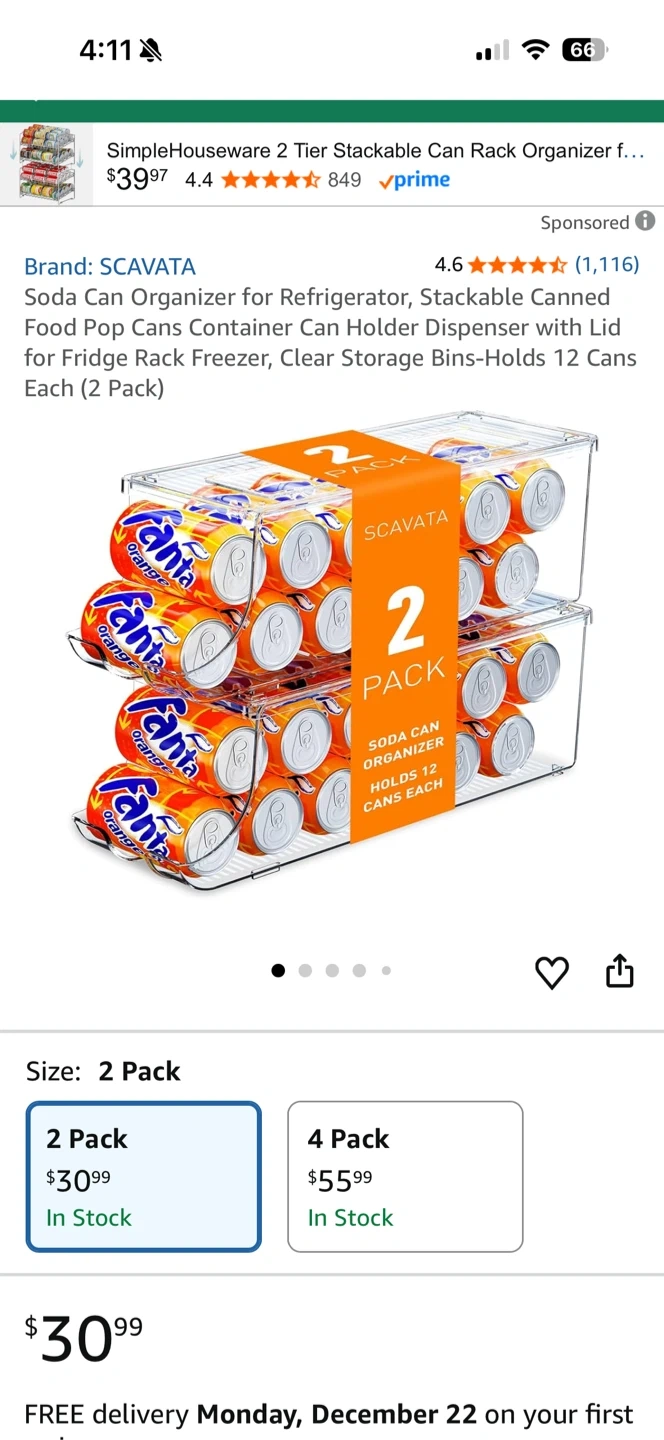Open the Sponsored info icon
Viewport: 664px width, 1440px height.
[646, 222]
